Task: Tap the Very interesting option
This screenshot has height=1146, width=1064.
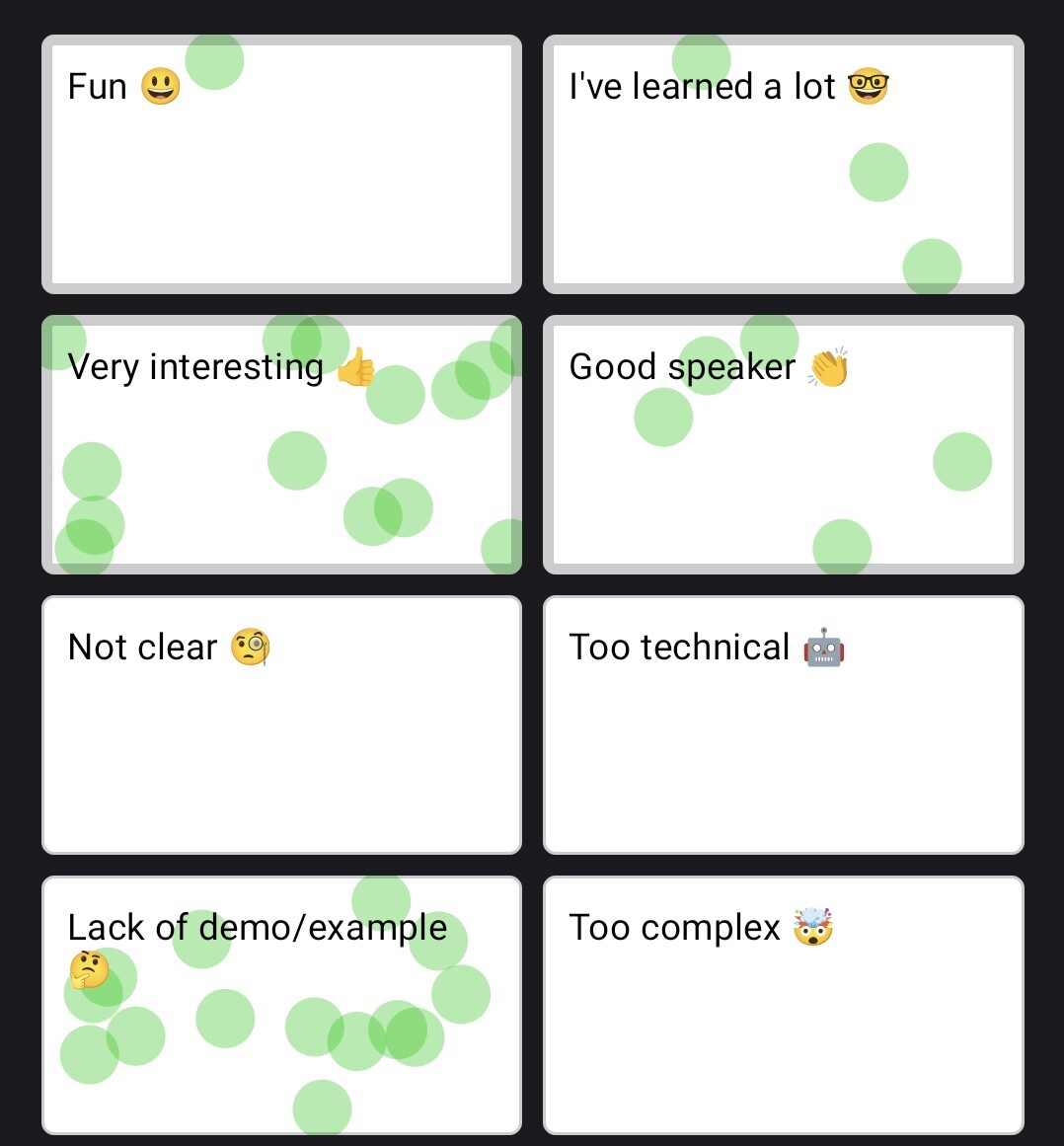Action: point(281,445)
